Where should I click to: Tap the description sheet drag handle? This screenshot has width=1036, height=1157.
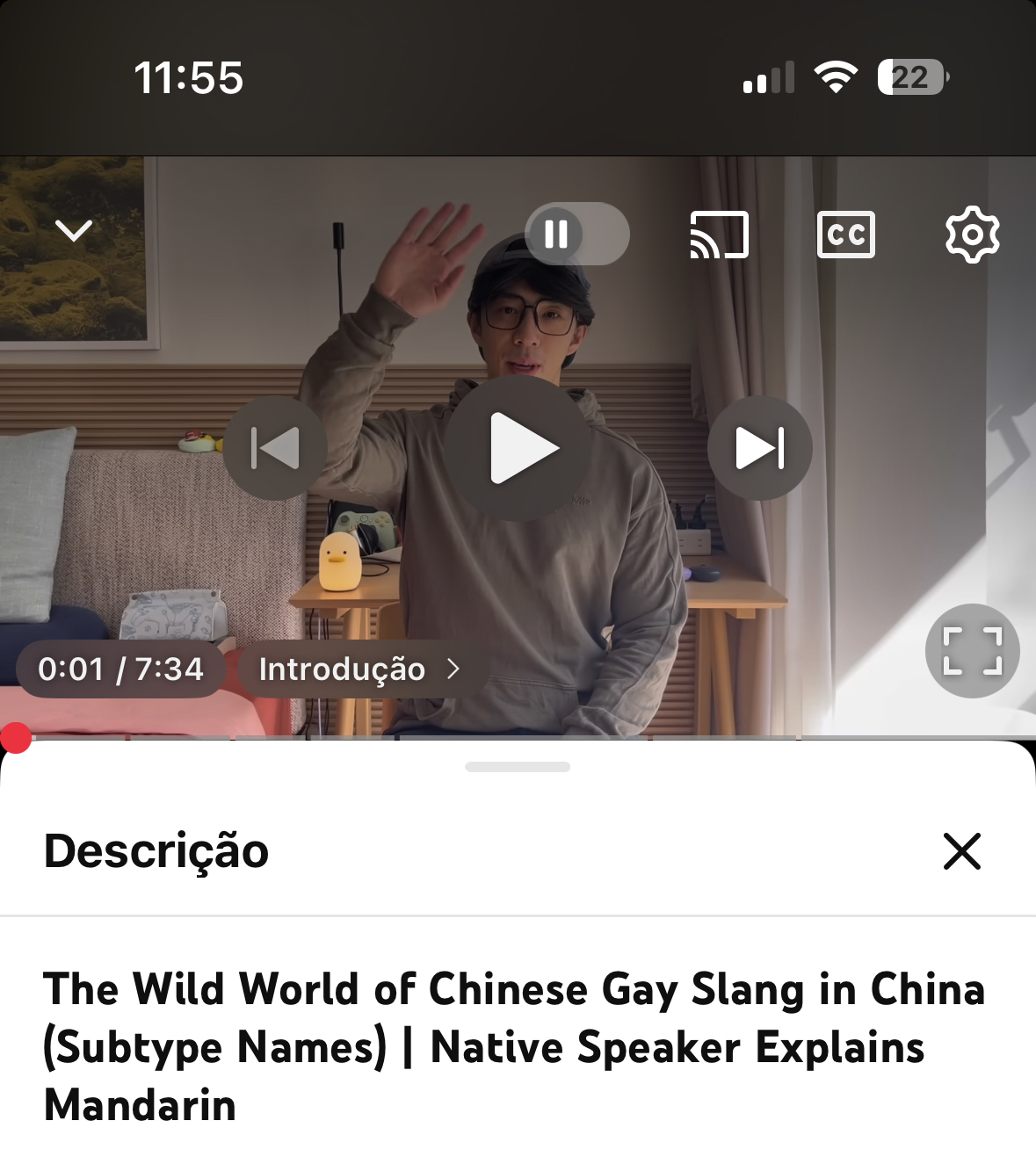[x=518, y=767]
